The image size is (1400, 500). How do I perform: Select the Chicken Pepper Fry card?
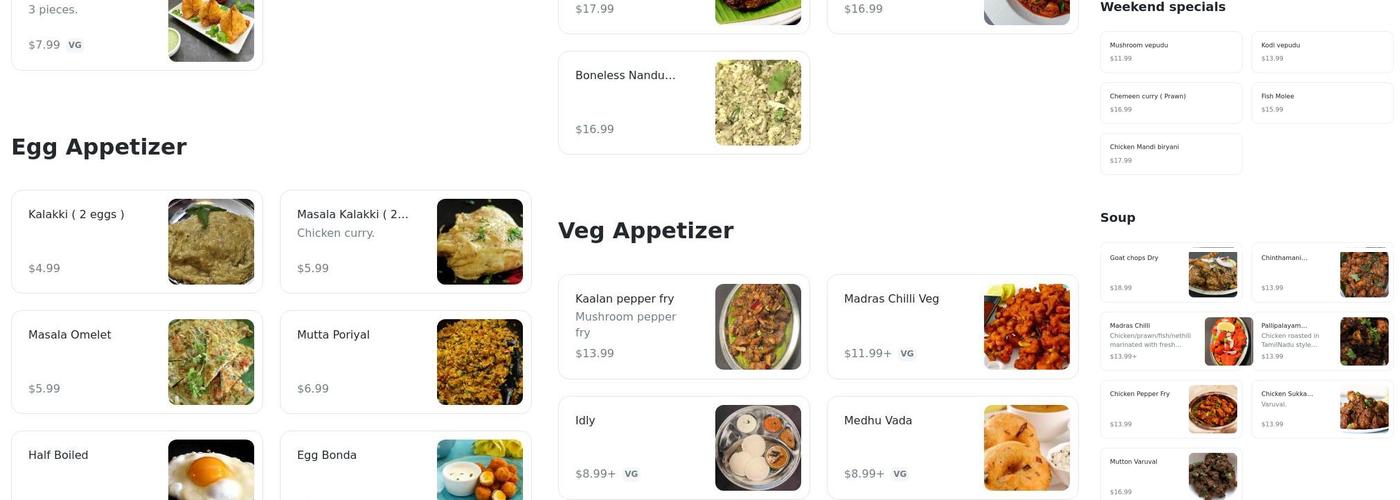click(x=1171, y=409)
